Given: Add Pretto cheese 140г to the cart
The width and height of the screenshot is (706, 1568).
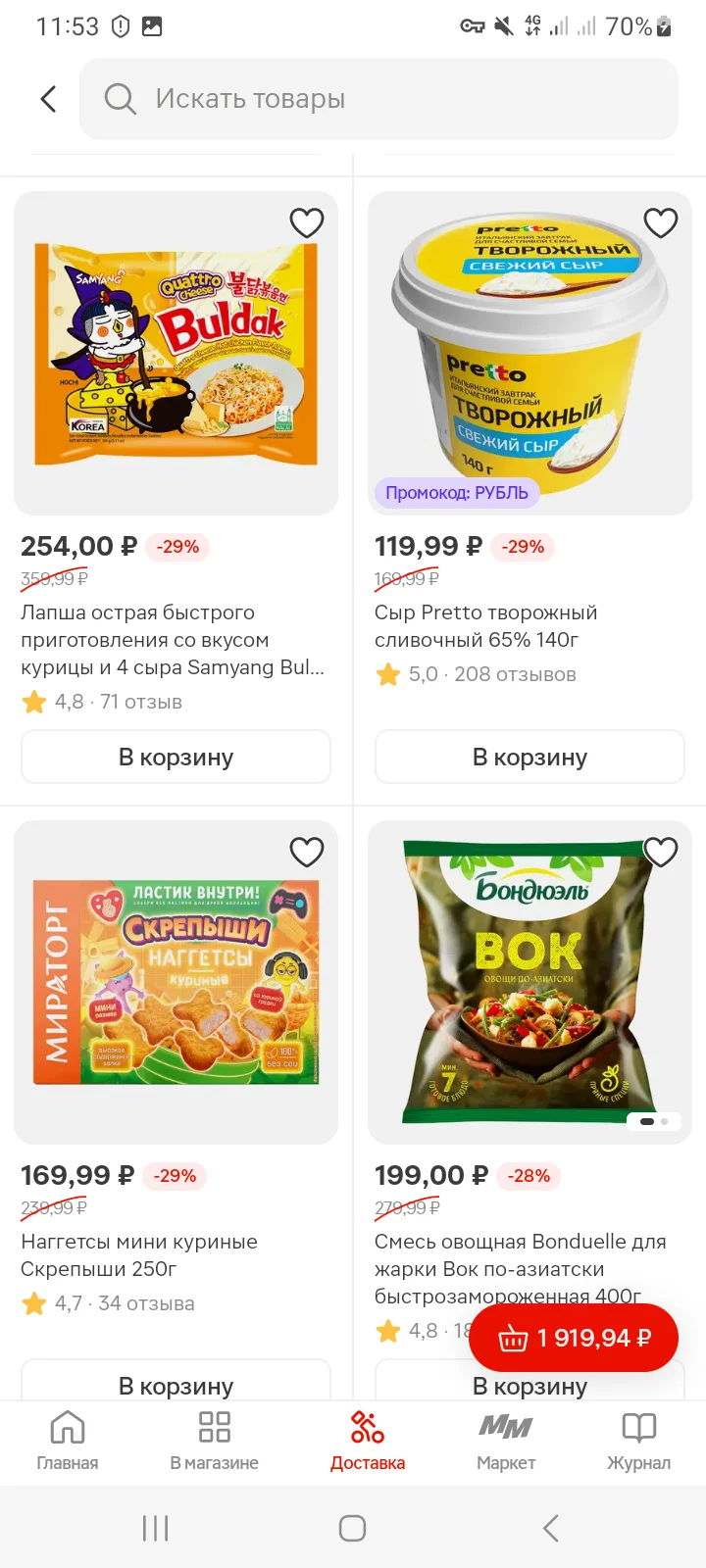Looking at the screenshot, I should pos(529,758).
